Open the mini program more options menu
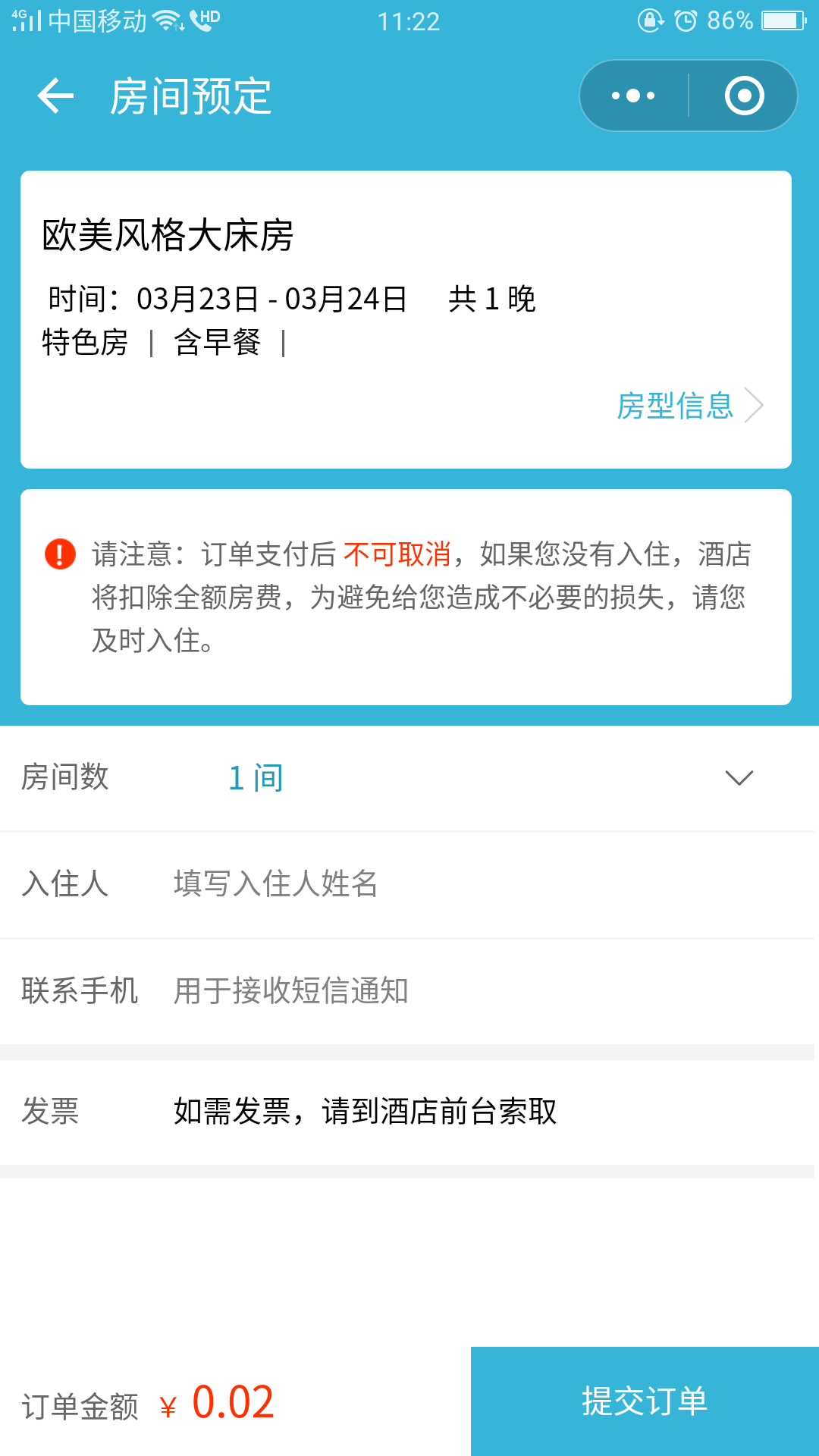The width and height of the screenshot is (819, 1456). (x=633, y=96)
